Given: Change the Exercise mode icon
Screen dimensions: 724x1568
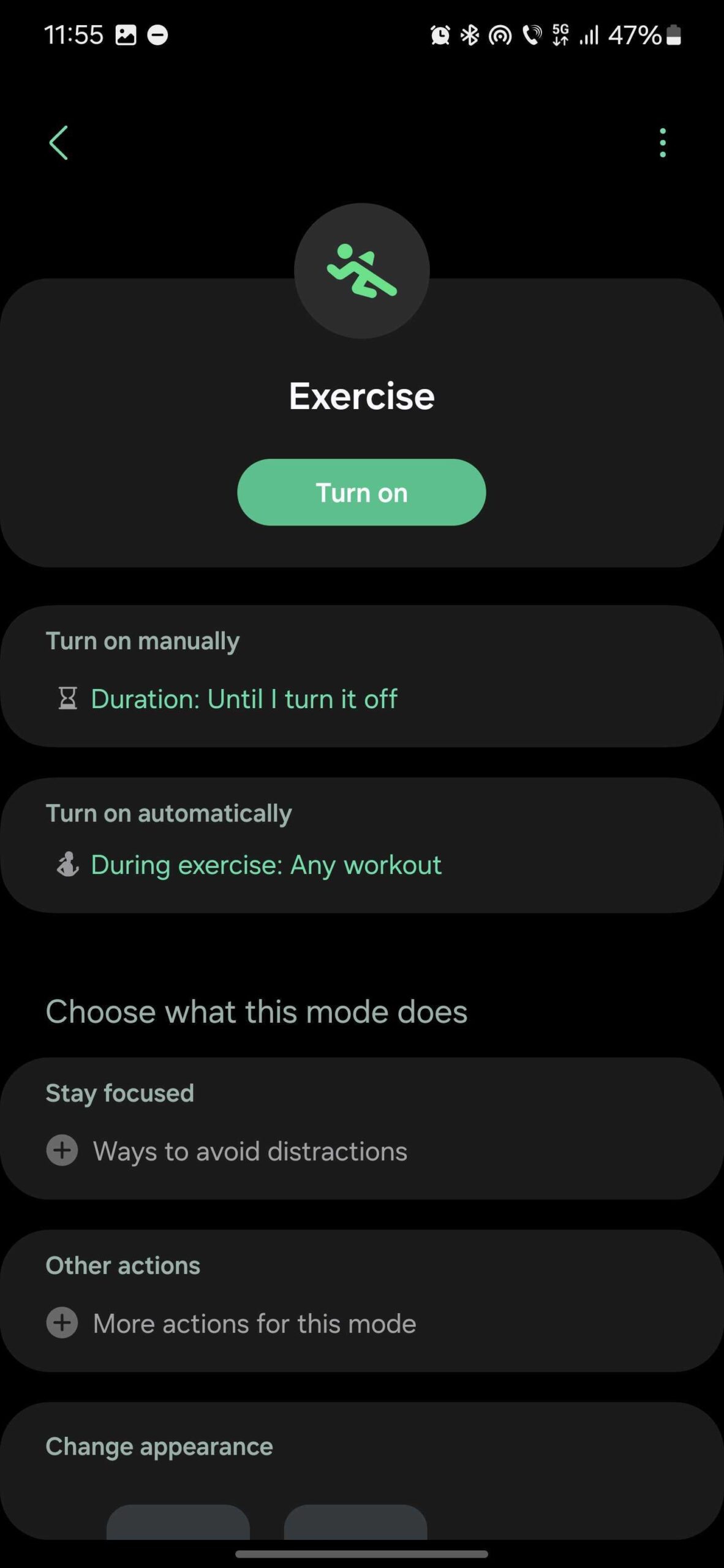Looking at the screenshot, I should point(361,271).
